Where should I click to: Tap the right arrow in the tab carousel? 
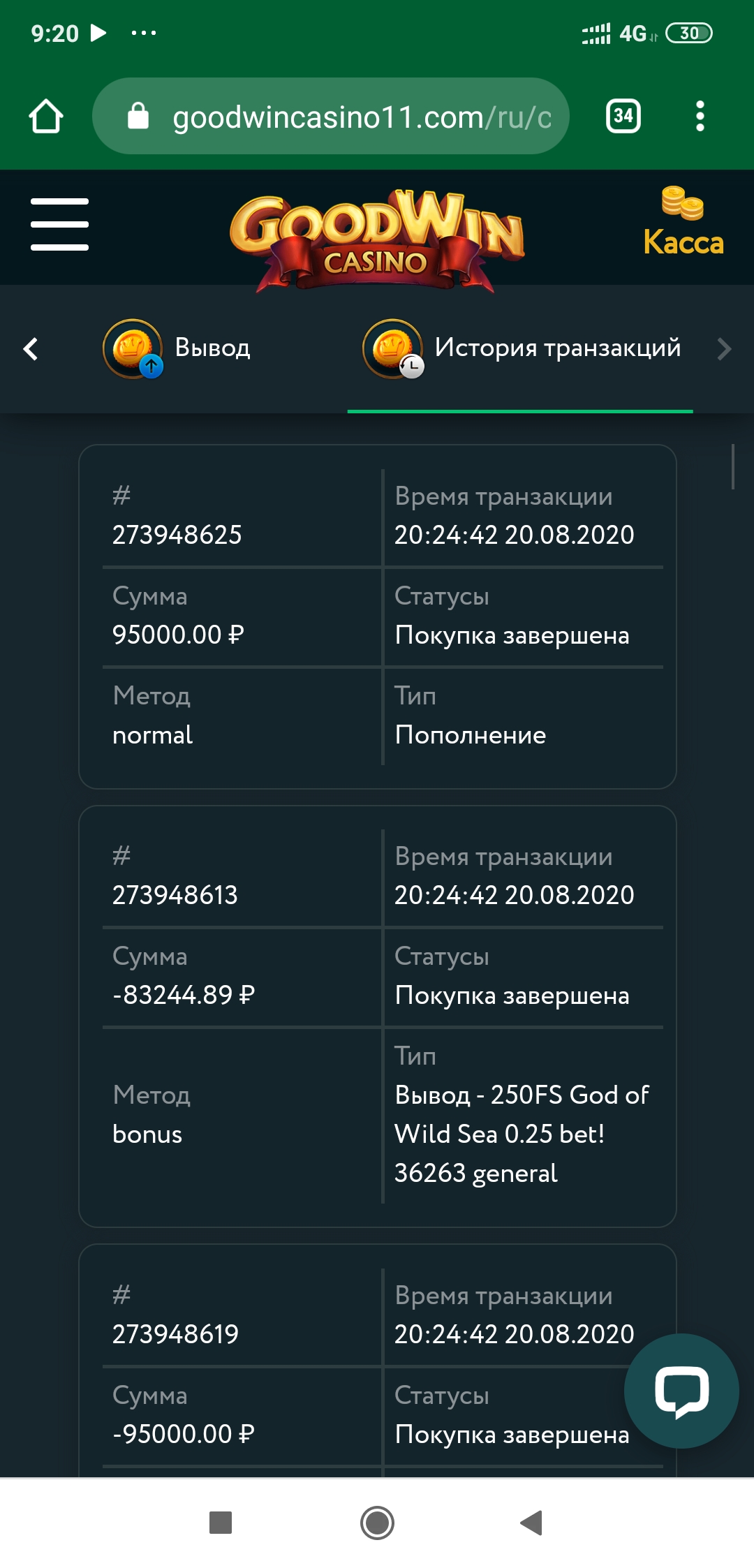[x=724, y=348]
